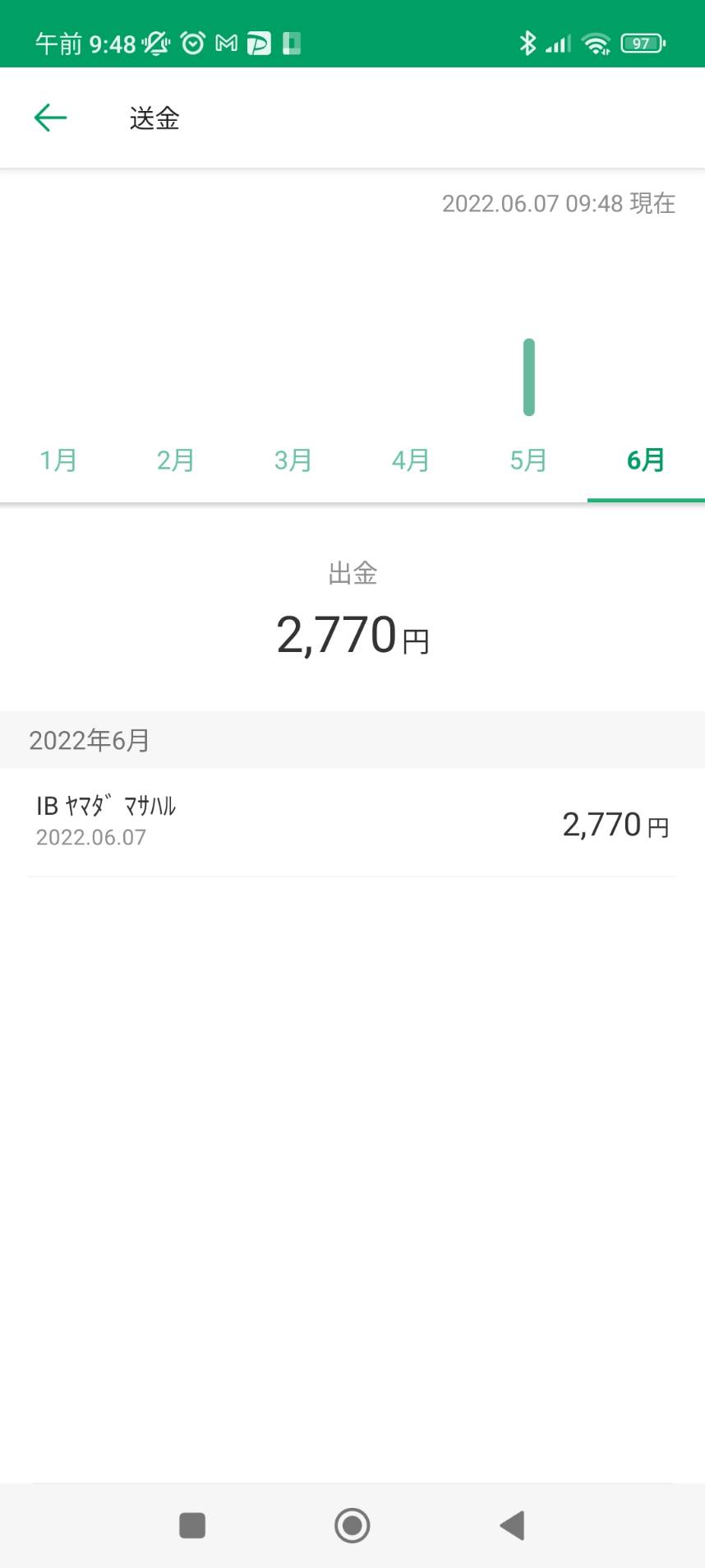The height and width of the screenshot is (1568, 705).
Task: Tap the system home button
Action: (352, 1525)
